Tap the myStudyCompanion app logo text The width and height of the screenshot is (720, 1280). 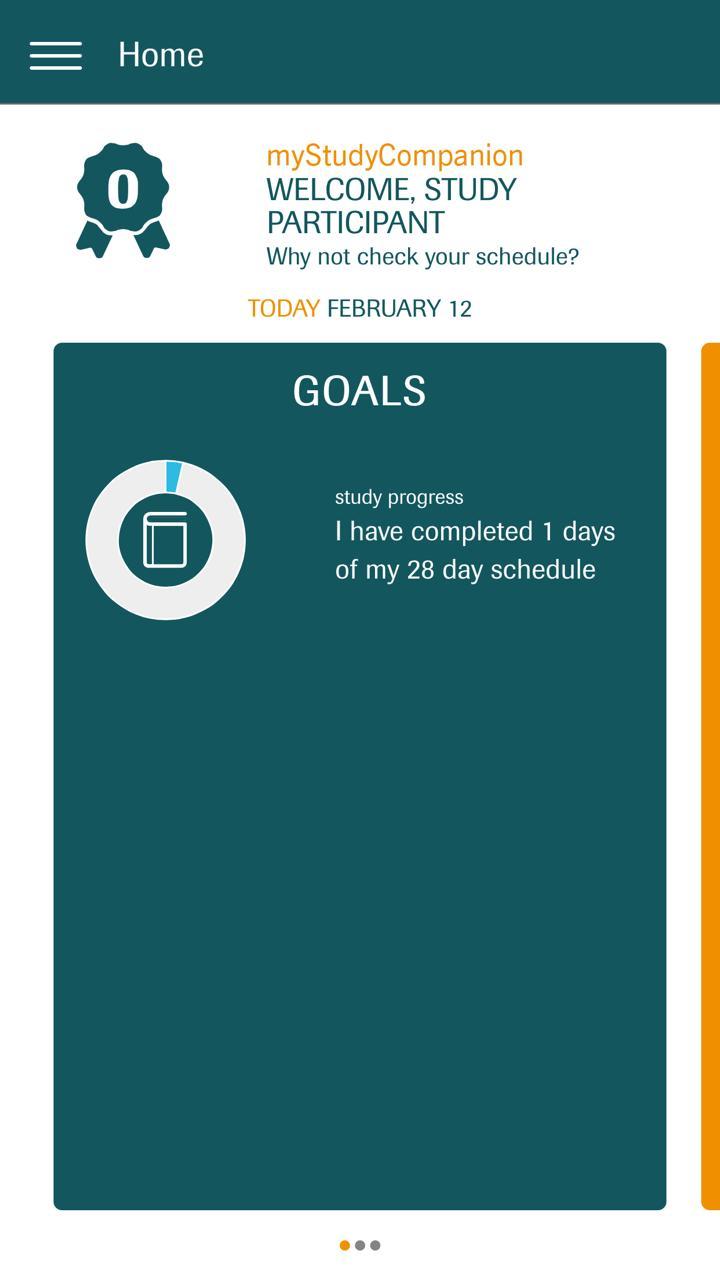pos(393,155)
